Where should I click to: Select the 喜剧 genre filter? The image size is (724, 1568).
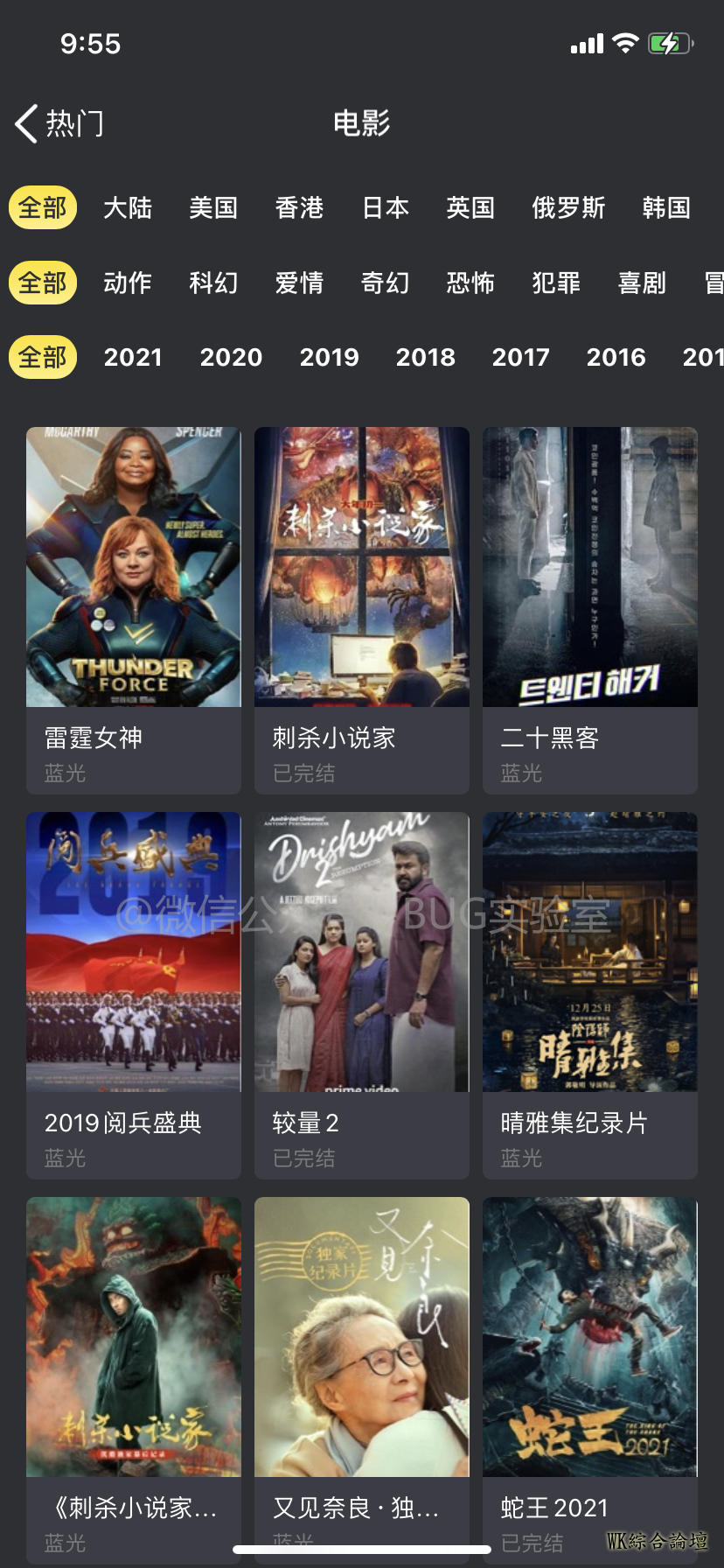pyautogui.click(x=642, y=283)
